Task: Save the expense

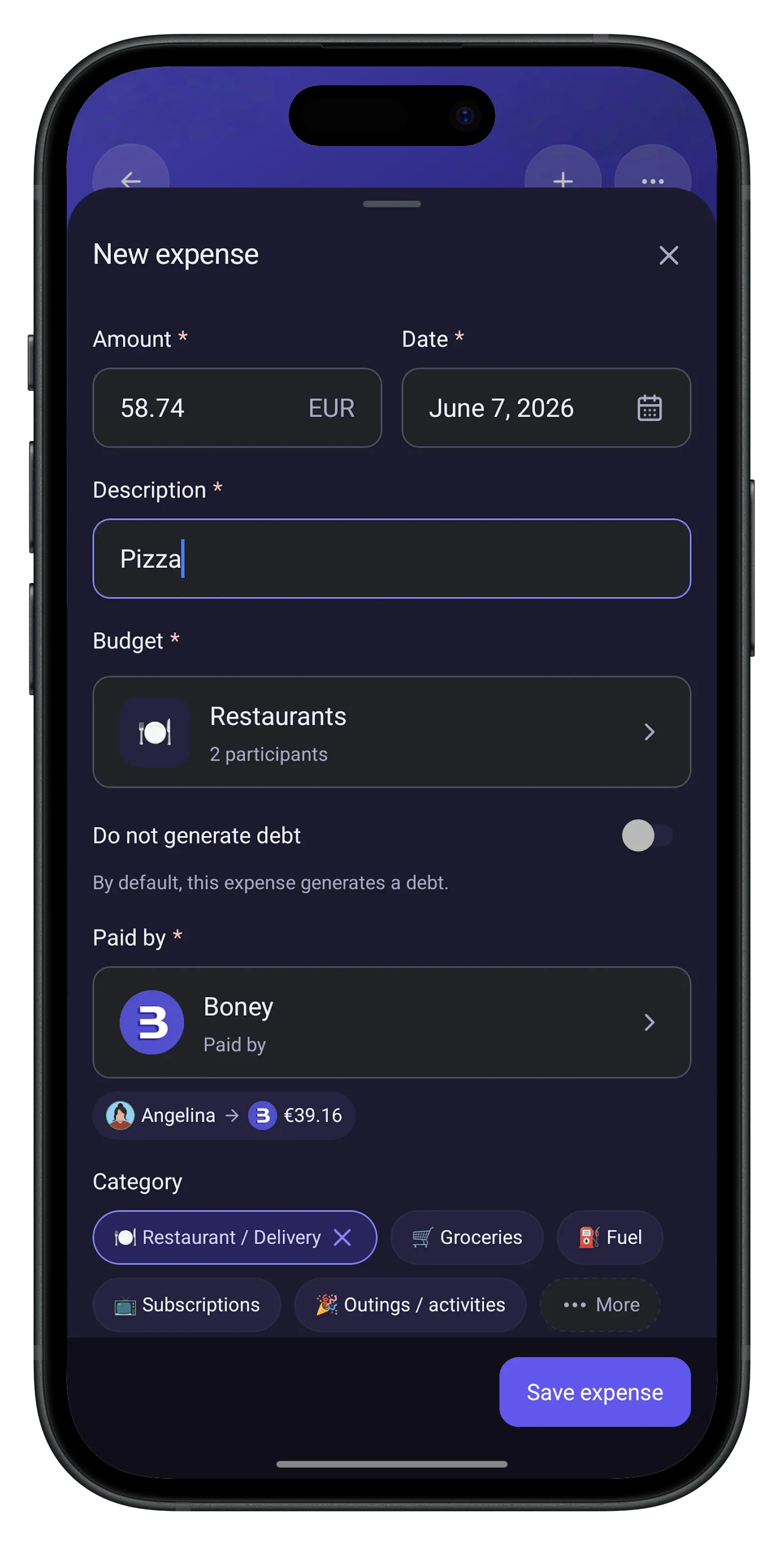Action: pyautogui.click(x=594, y=1392)
